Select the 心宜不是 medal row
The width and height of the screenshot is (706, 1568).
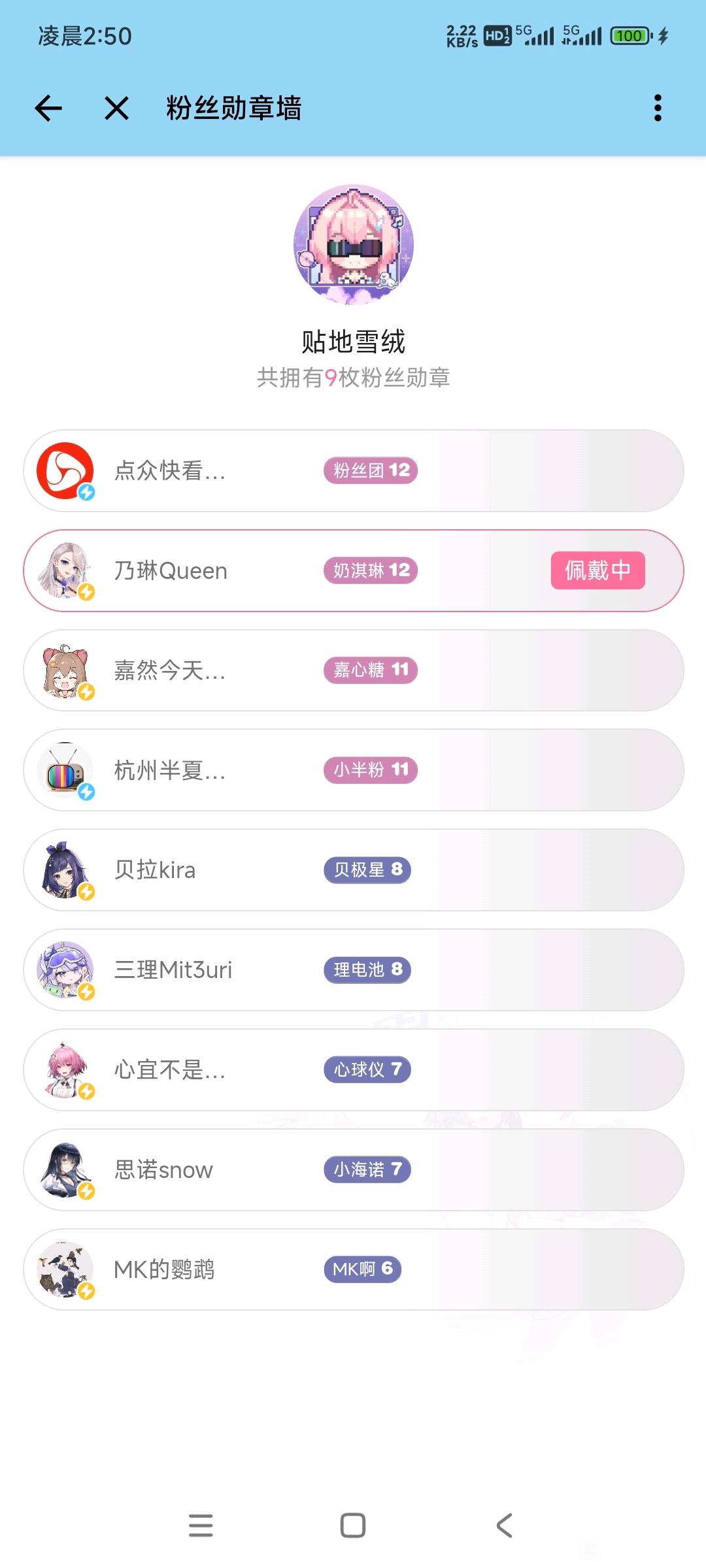pyautogui.click(x=353, y=1070)
